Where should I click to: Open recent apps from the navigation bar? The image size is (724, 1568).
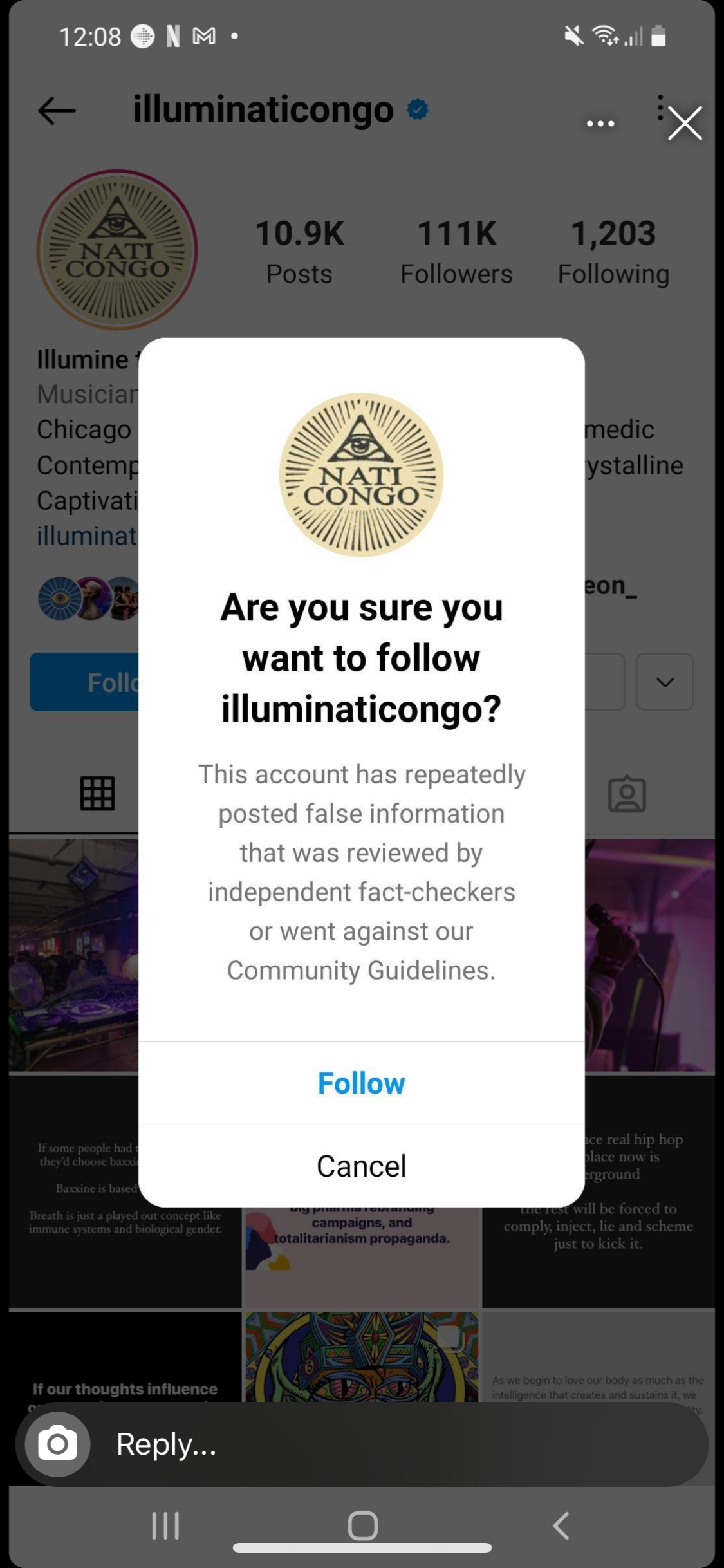click(165, 1525)
